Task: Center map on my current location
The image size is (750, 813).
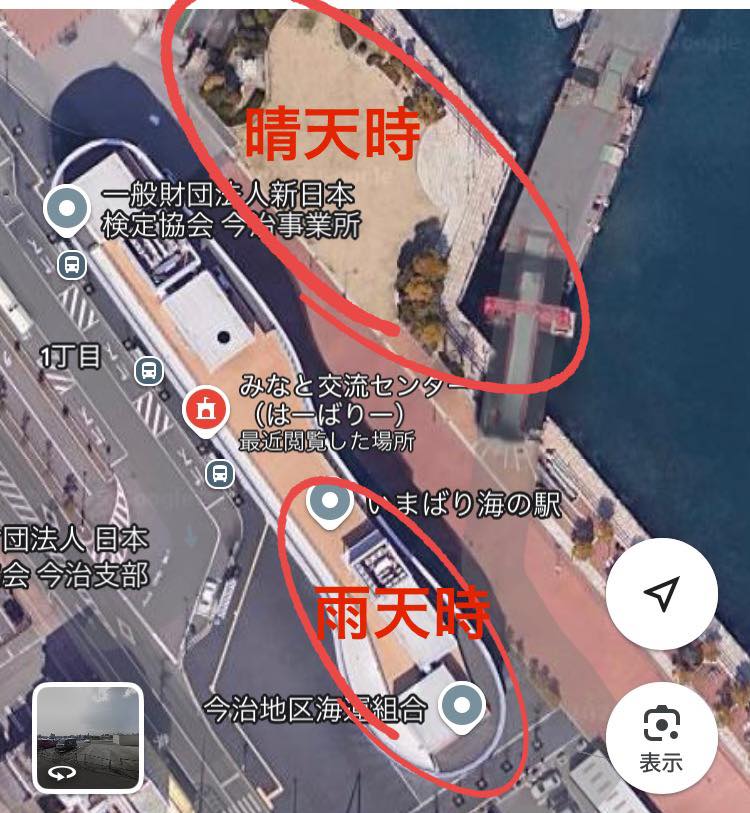Action: 661,594
